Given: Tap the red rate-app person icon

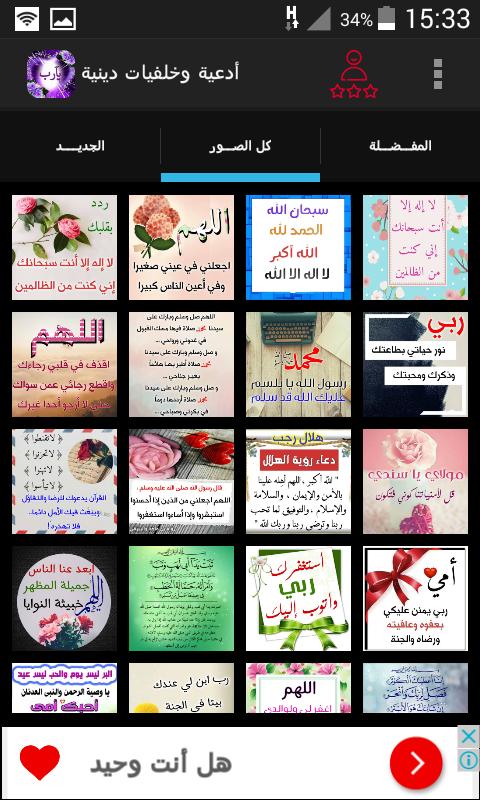Looking at the screenshot, I should pos(353,74).
